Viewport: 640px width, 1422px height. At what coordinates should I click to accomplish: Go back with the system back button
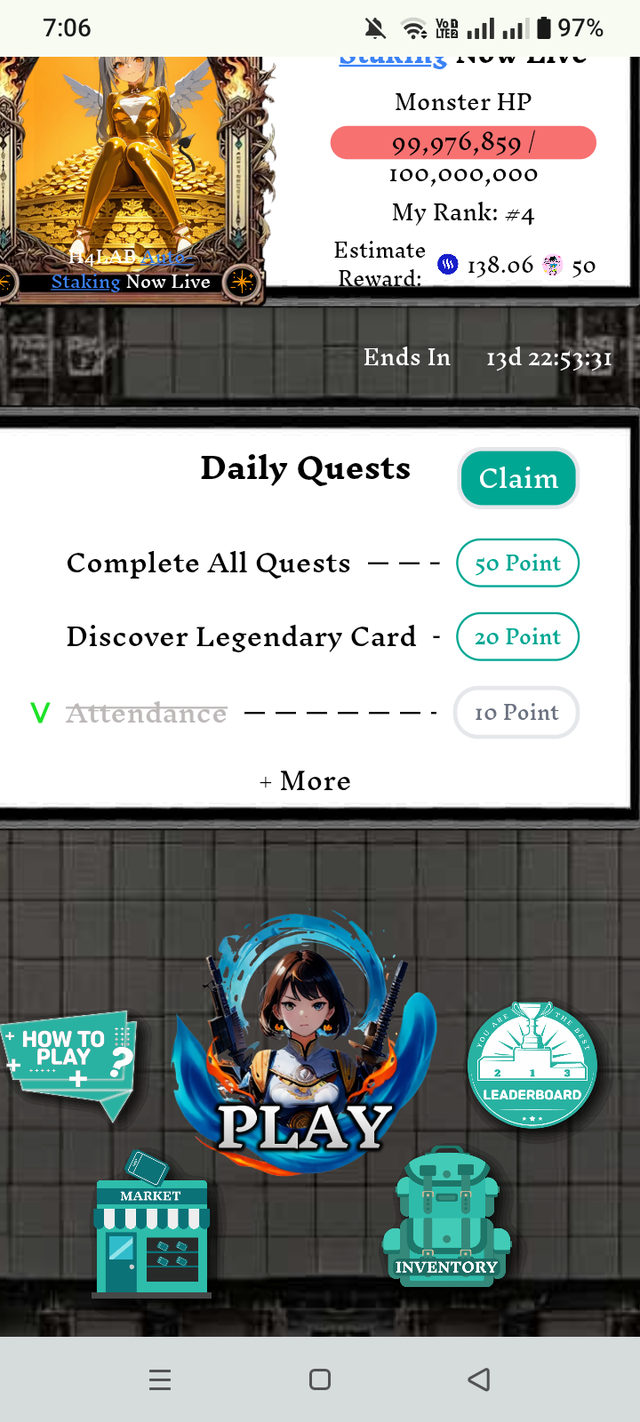[479, 1380]
